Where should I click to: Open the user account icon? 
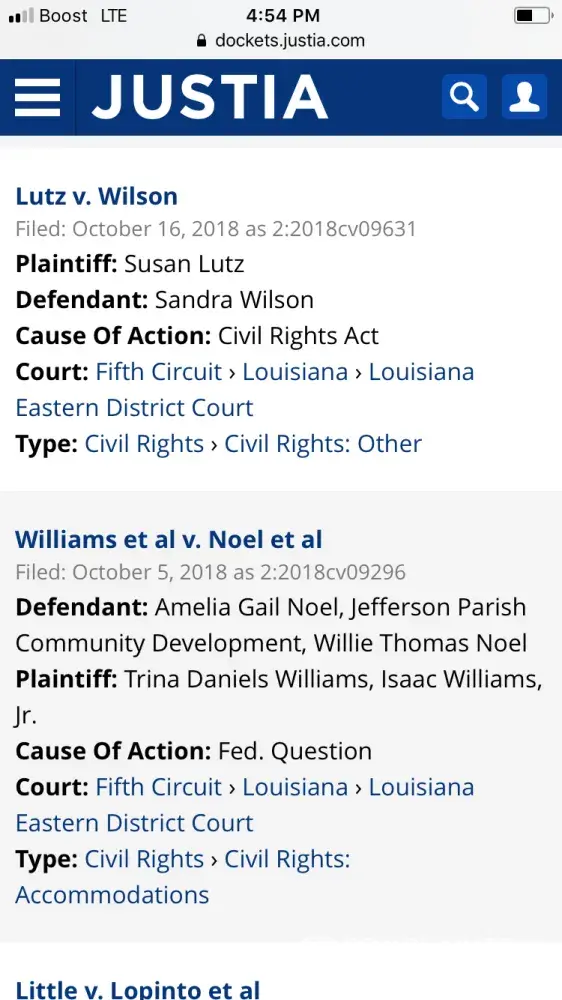point(524,97)
